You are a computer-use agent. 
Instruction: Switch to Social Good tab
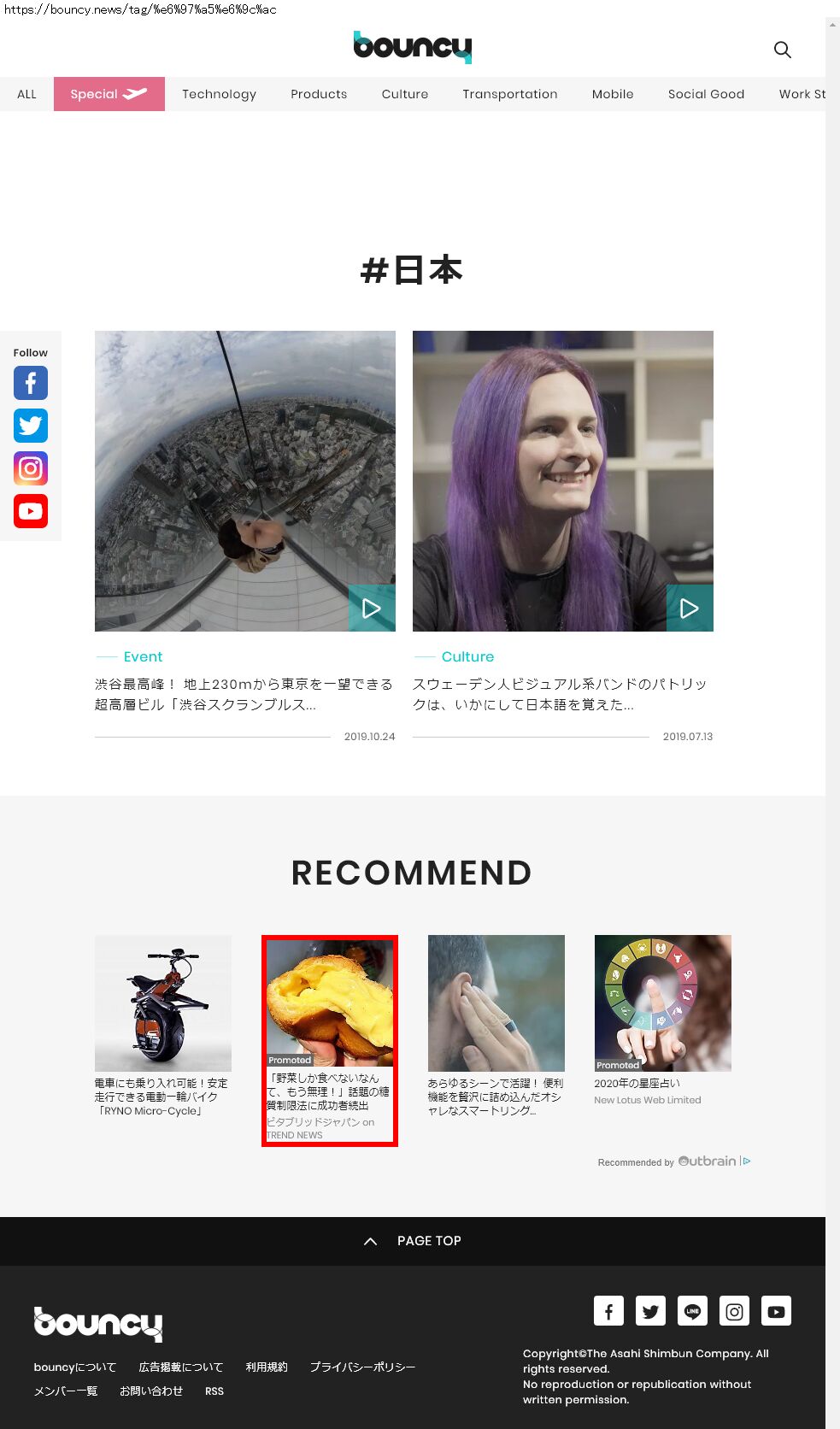(x=706, y=94)
